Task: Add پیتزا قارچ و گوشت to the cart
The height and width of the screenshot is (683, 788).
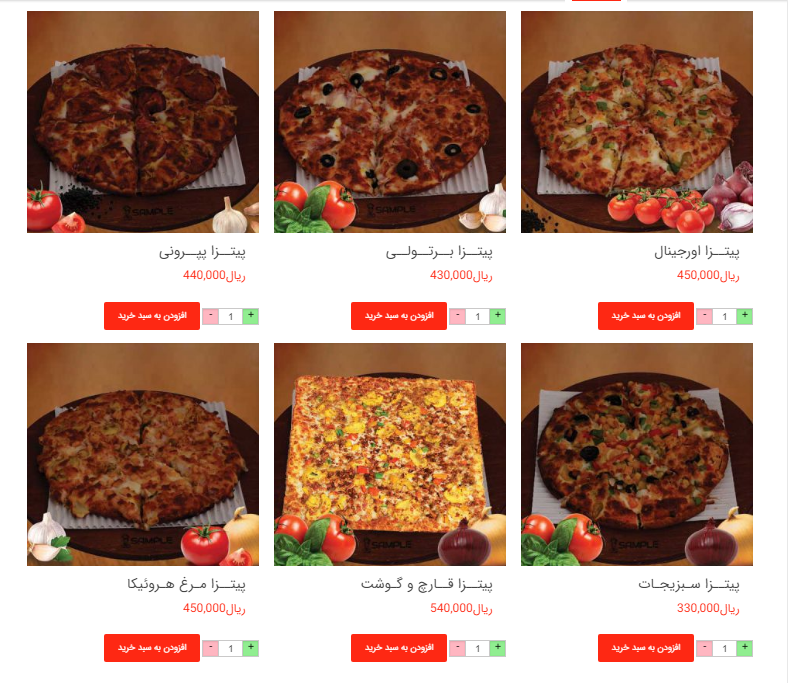Action: tap(398, 648)
